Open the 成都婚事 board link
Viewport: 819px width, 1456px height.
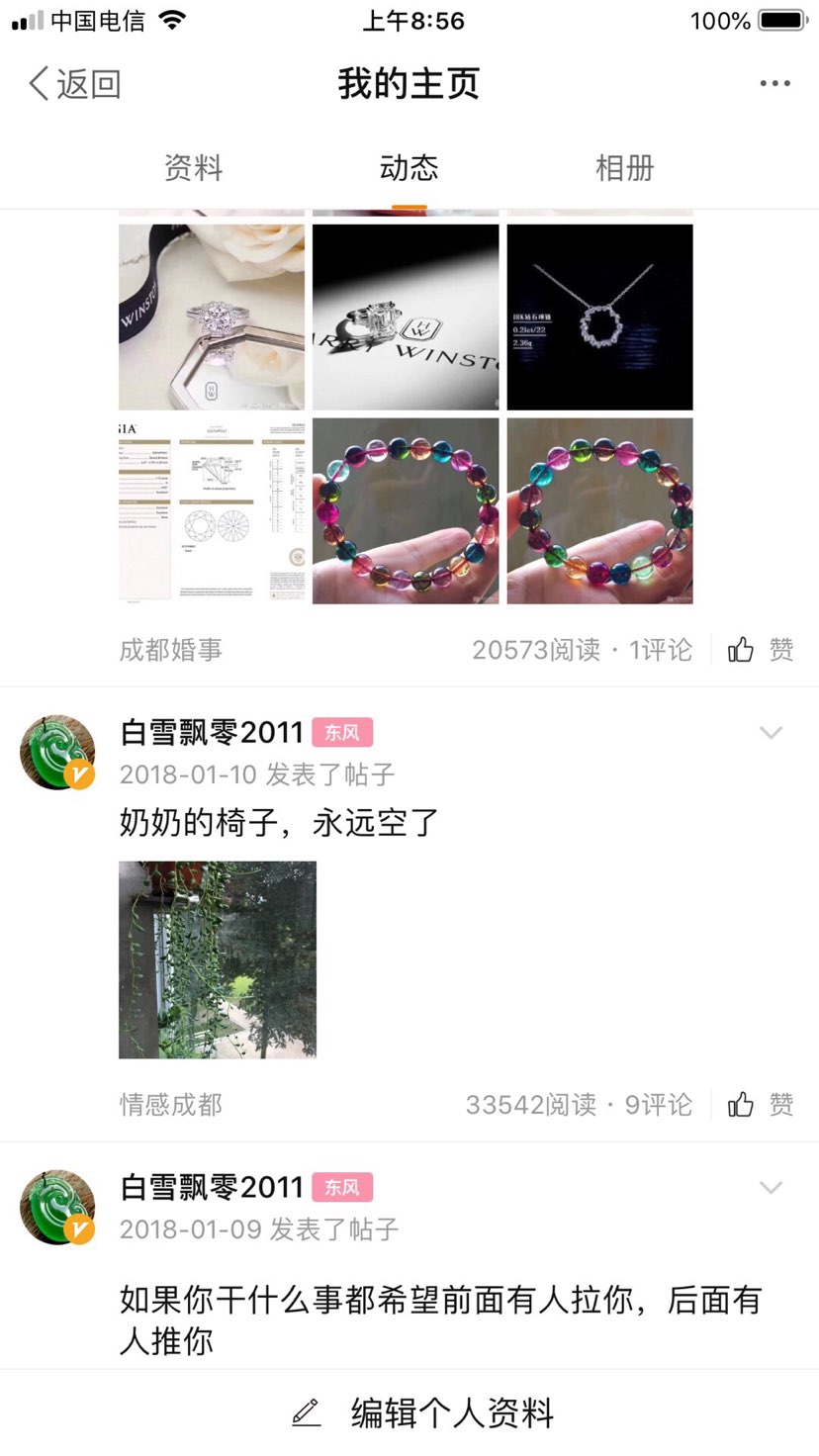(x=170, y=650)
